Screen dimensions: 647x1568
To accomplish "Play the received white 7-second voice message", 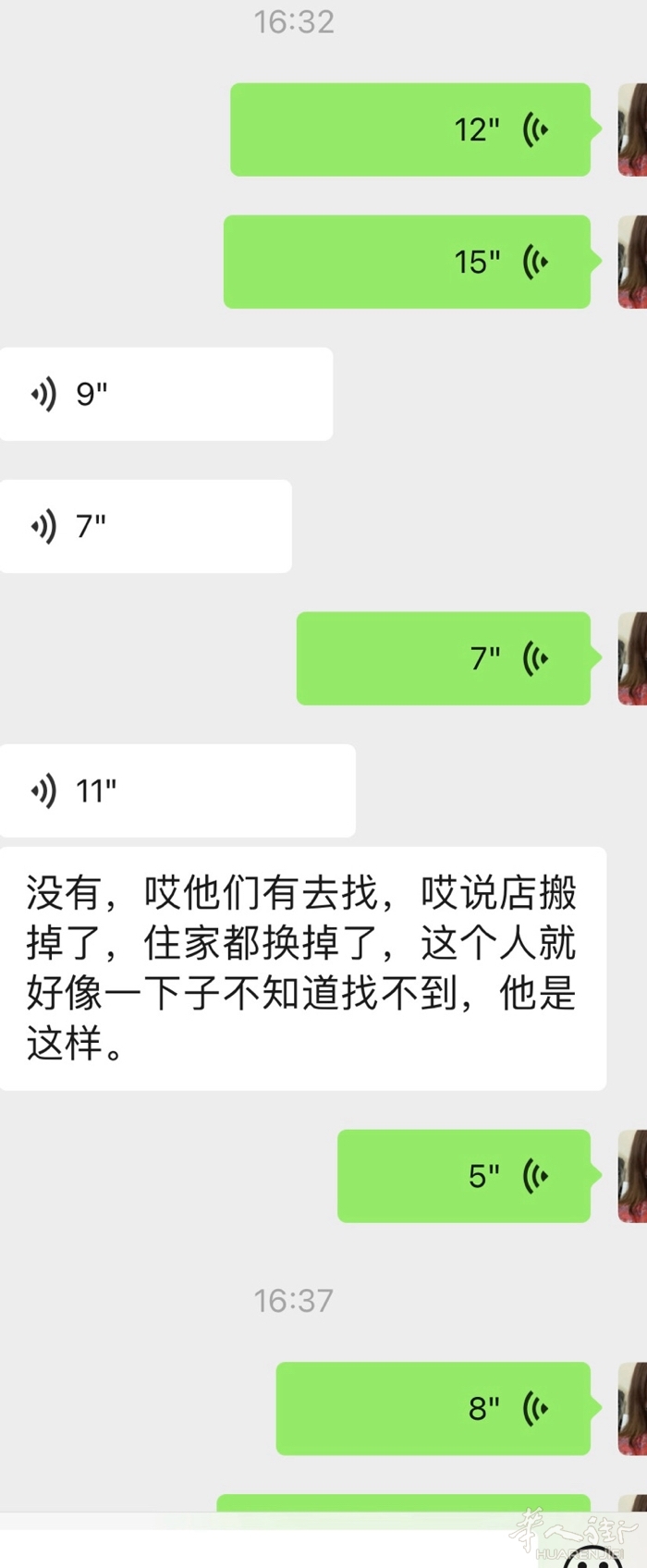I will click(146, 526).
